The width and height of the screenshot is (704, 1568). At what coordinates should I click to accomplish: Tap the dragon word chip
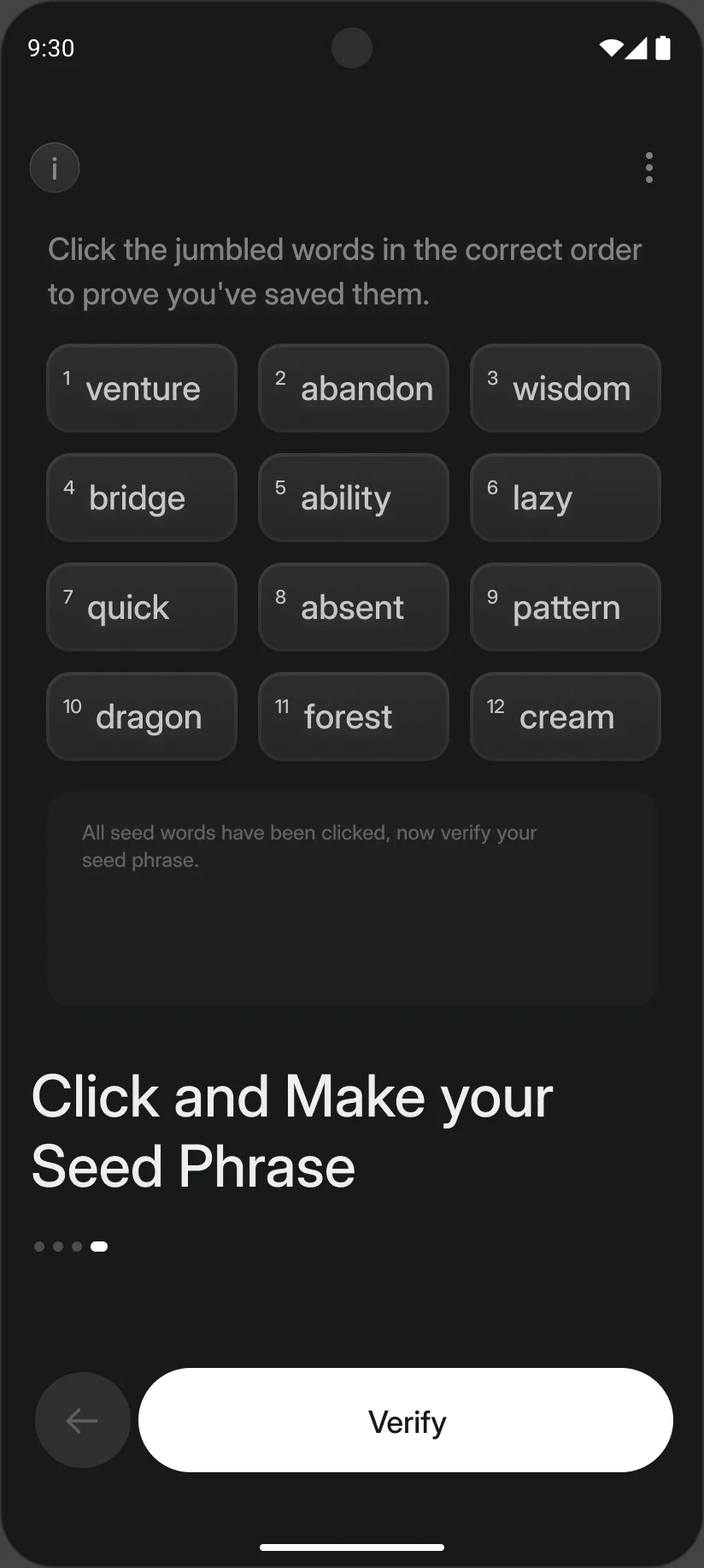142,716
